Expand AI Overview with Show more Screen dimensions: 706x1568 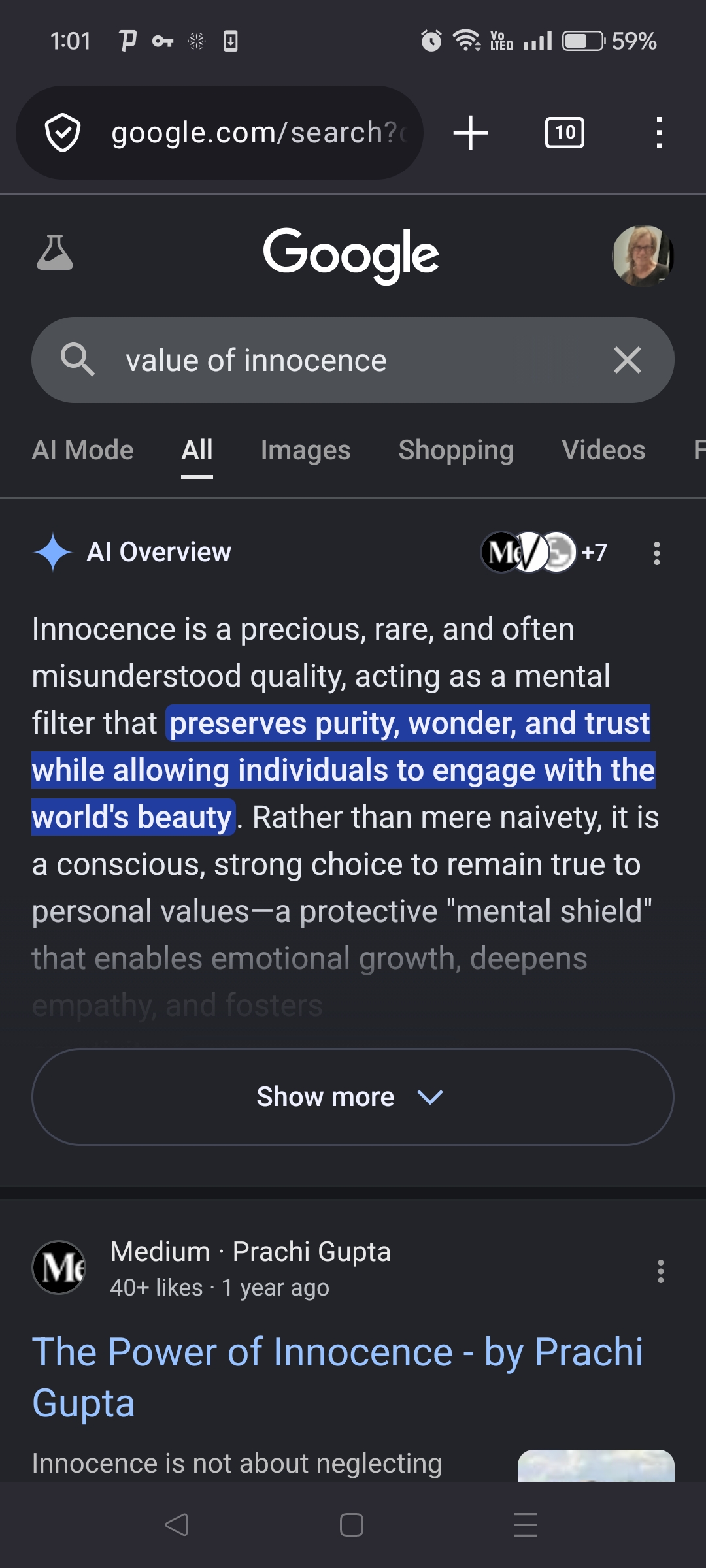click(x=353, y=1097)
